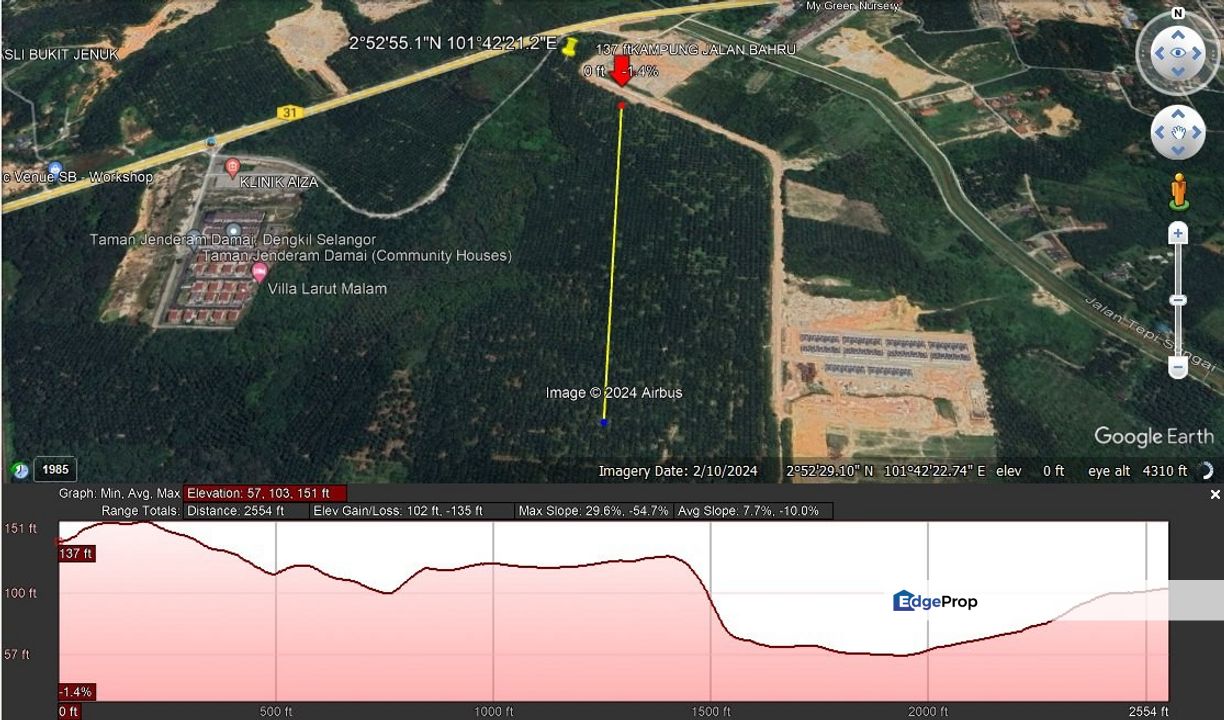Select the yellow pushpin placemark

[x=571, y=46]
